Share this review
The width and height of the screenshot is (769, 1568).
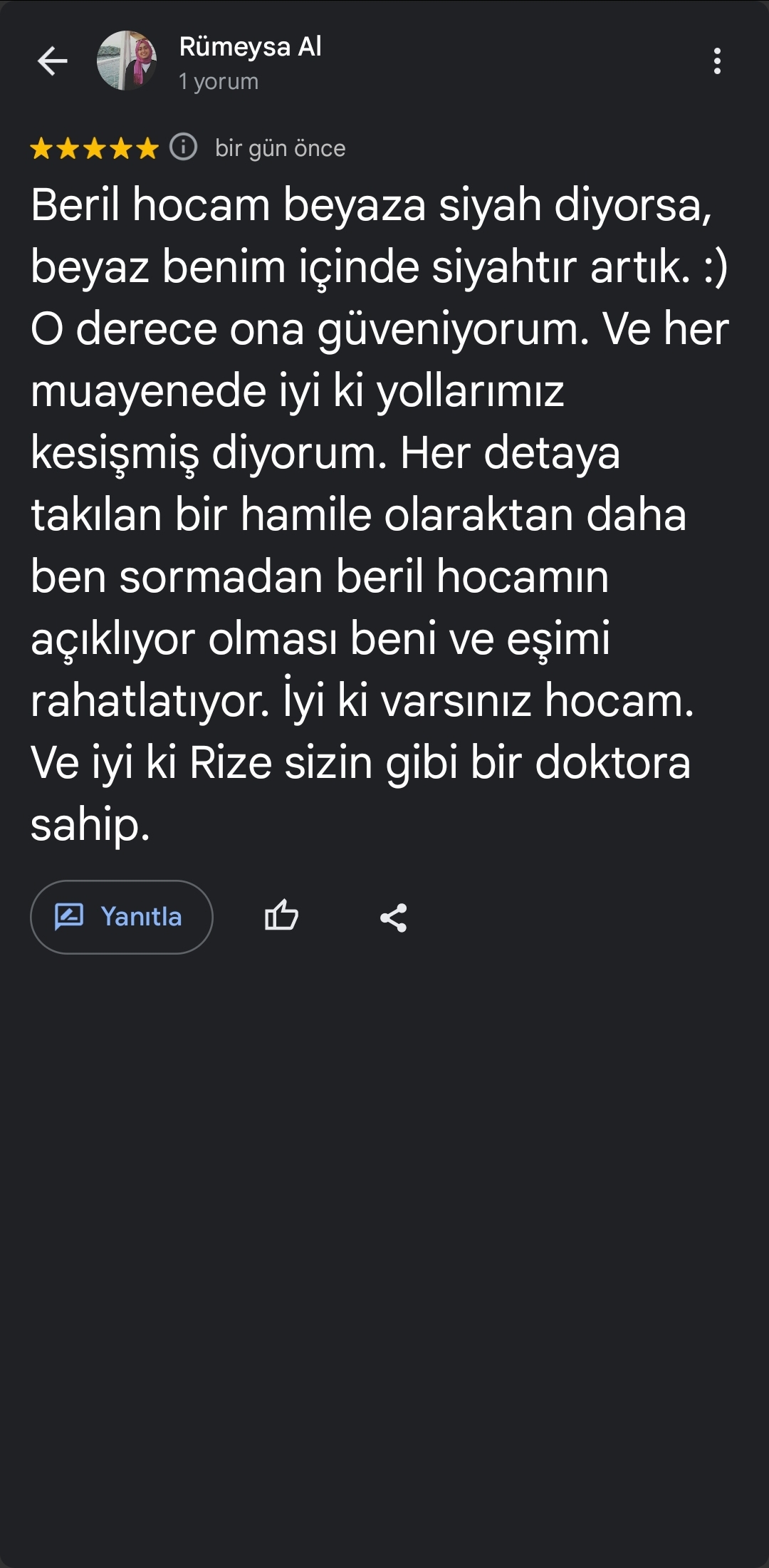[393, 918]
